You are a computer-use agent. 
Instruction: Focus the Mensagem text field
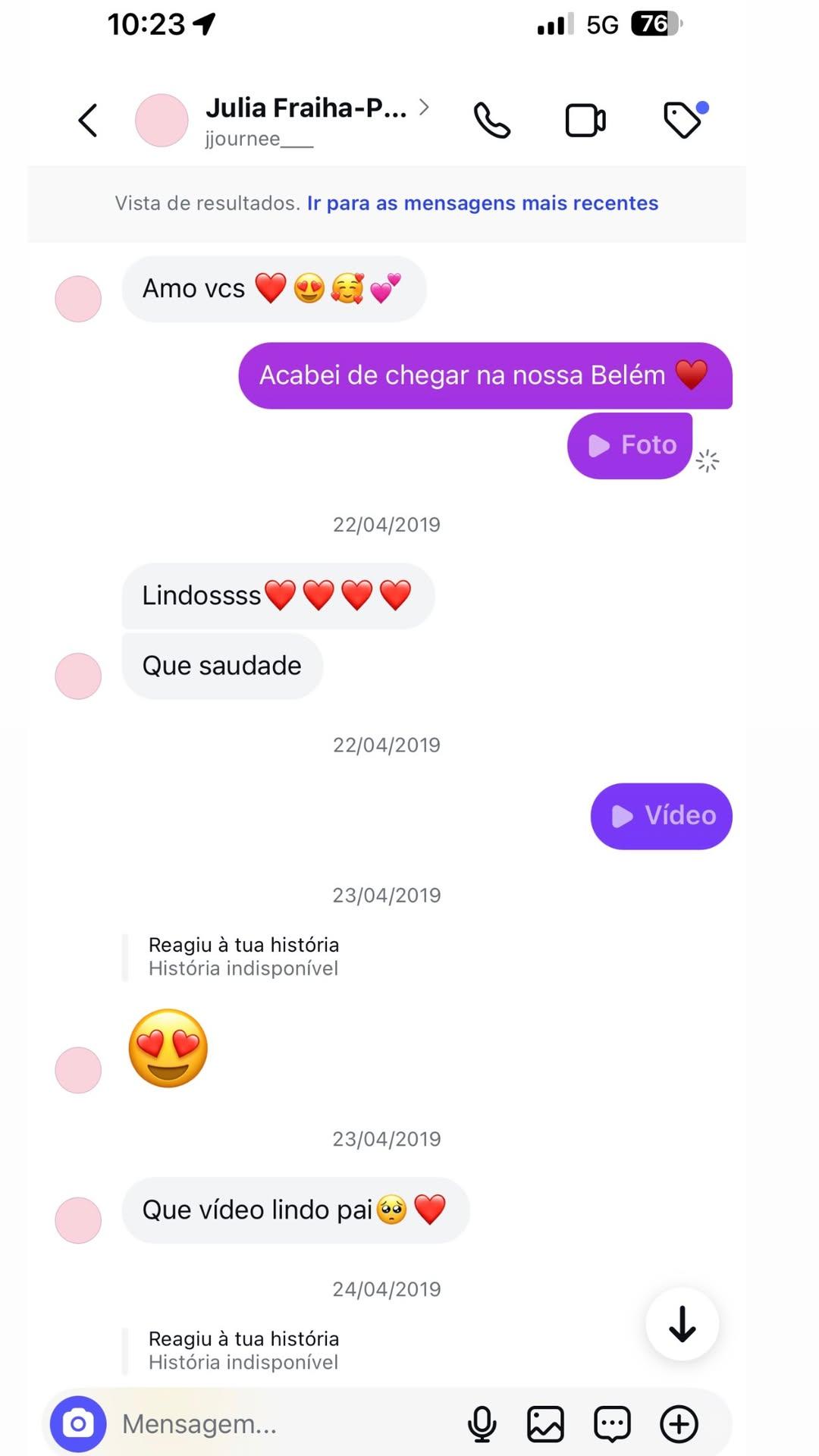(288, 1423)
